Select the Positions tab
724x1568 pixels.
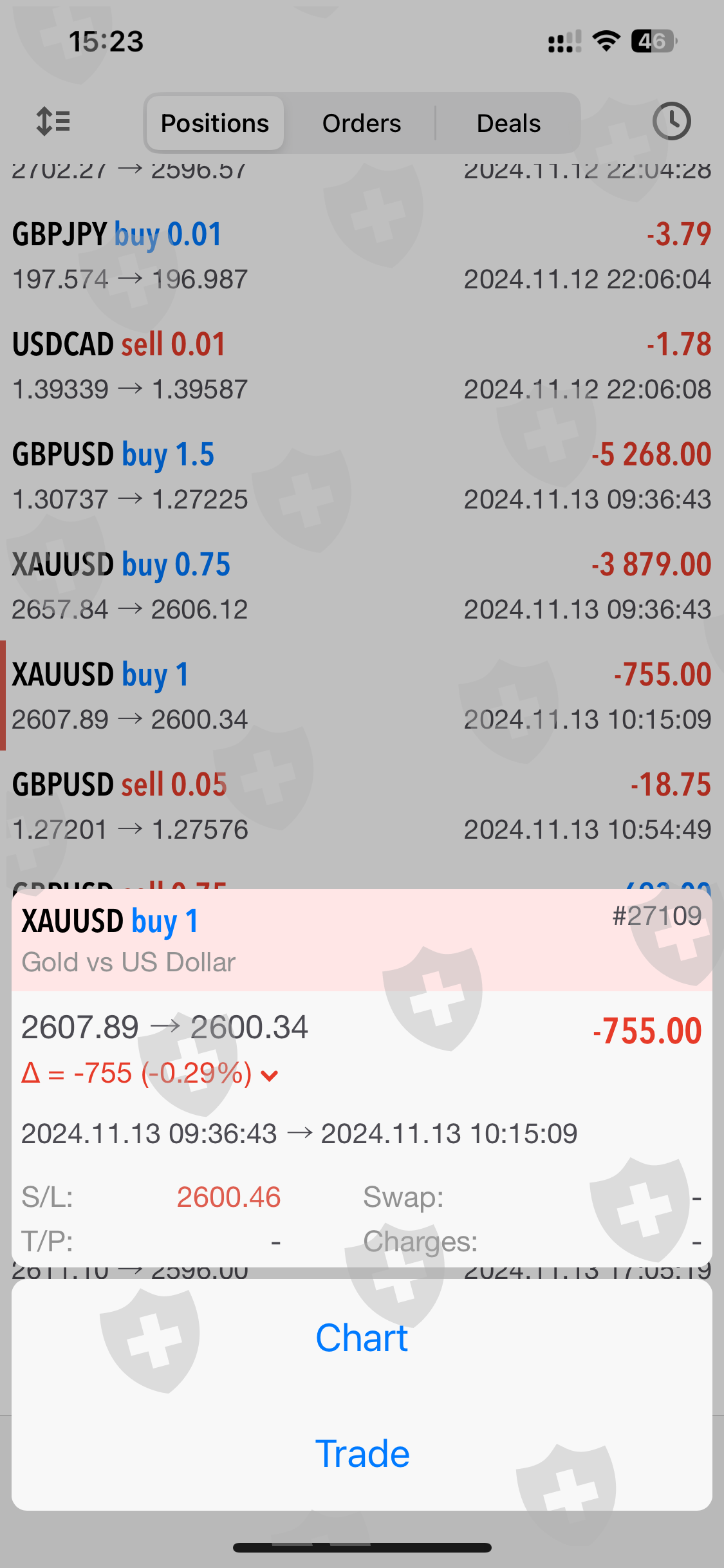[215, 123]
